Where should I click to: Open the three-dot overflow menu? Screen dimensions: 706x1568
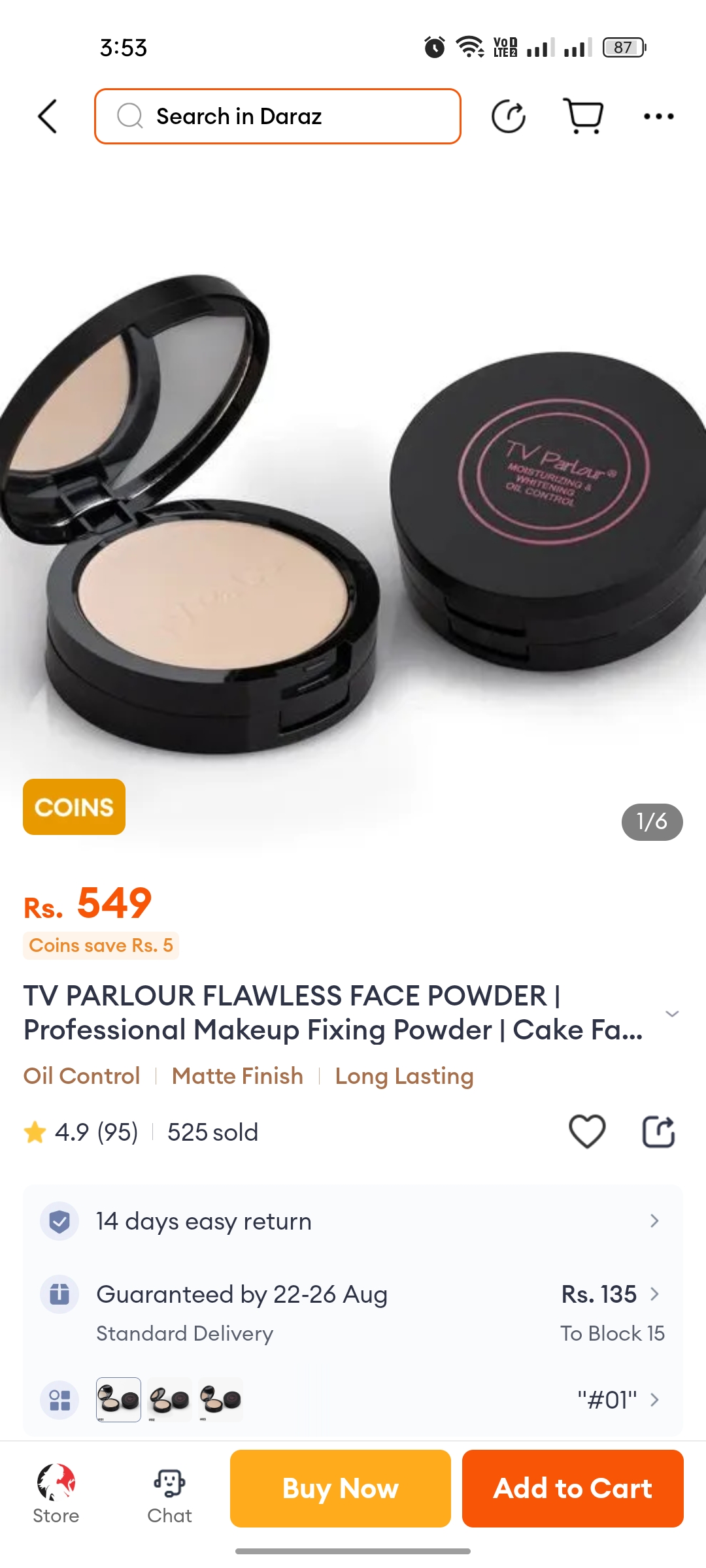(658, 116)
